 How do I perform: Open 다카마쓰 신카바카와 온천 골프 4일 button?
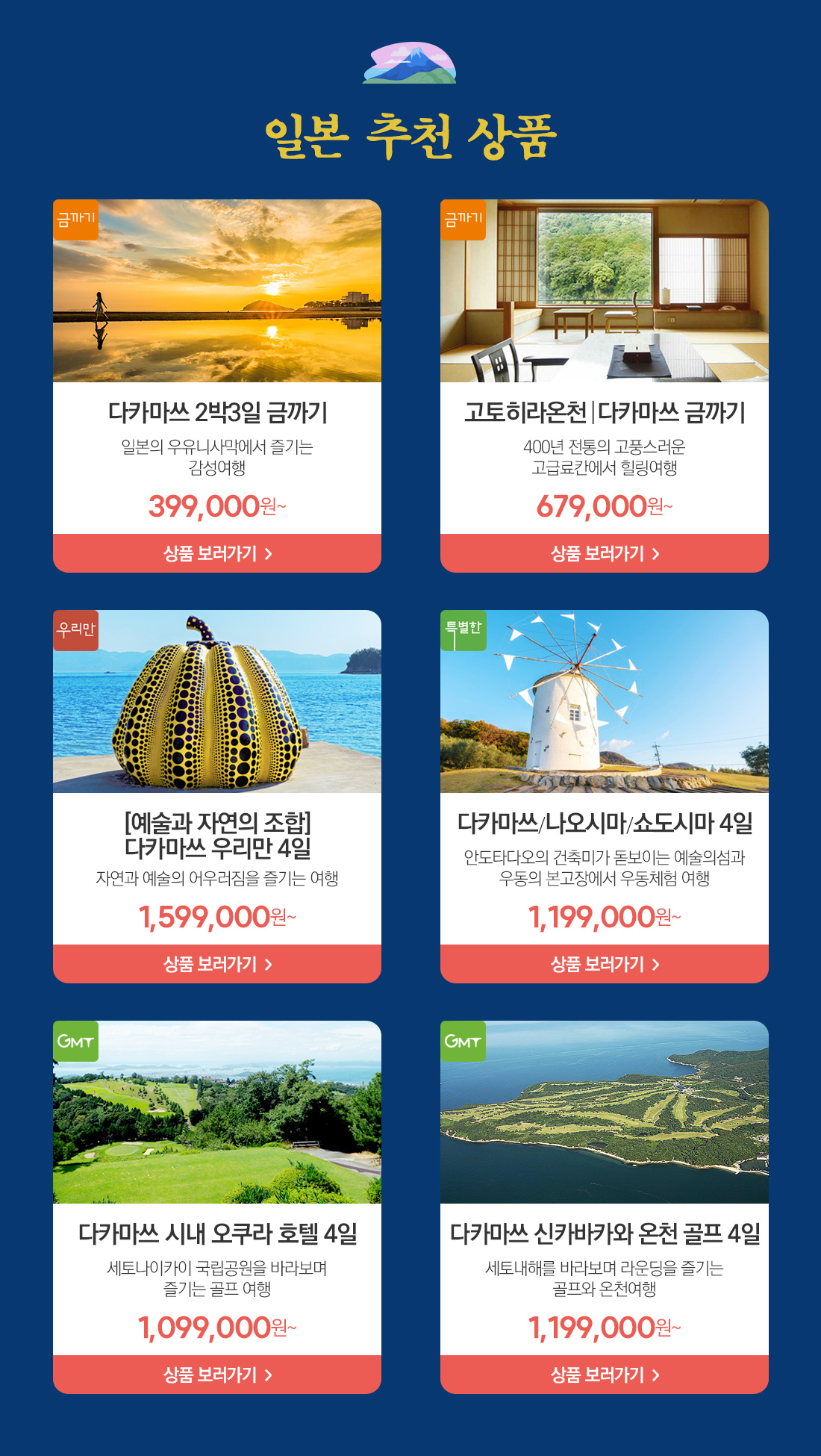tap(605, 1375)
